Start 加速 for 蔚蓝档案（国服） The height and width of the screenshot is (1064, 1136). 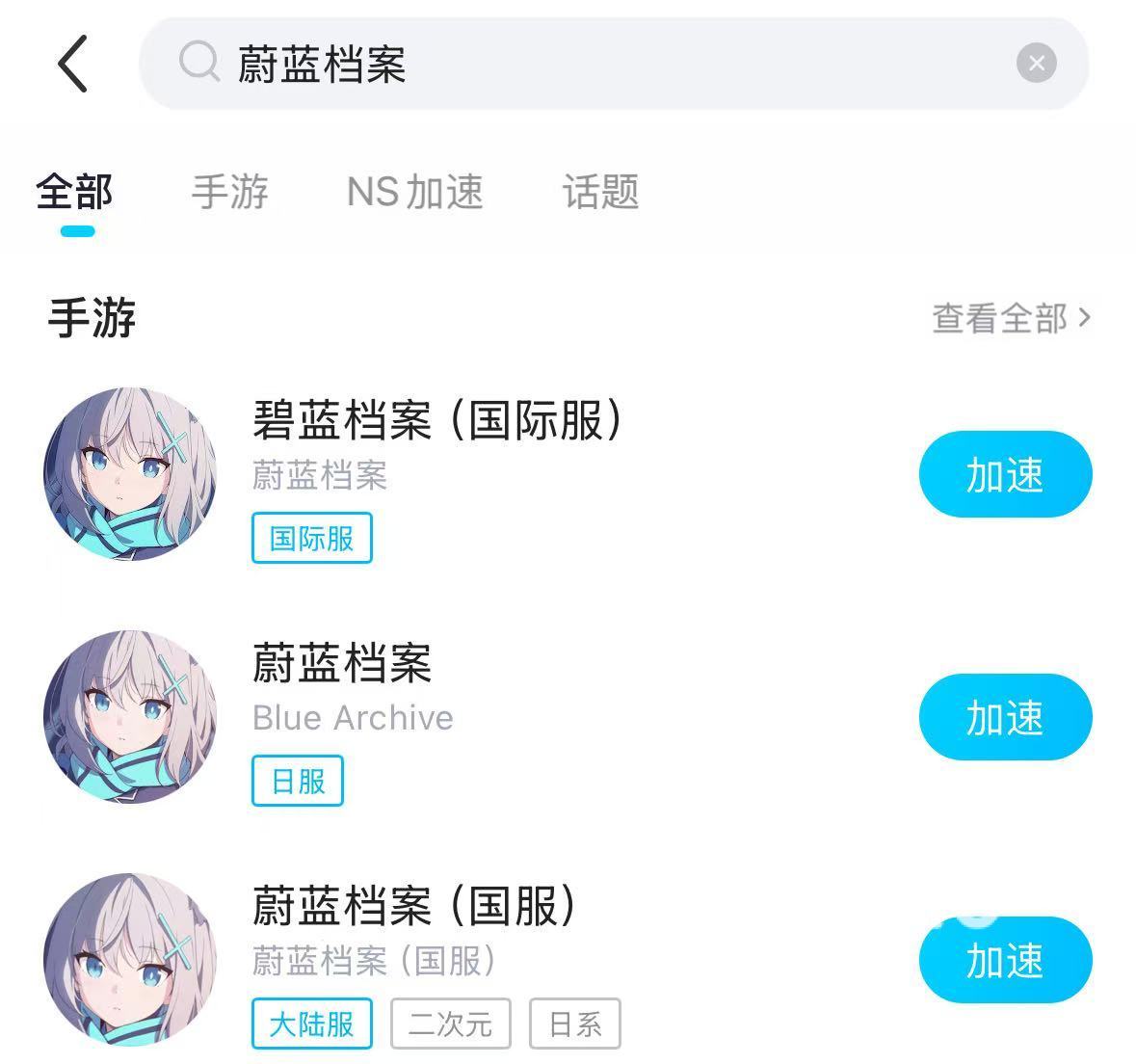pyautogui.click(x=1004, y=960)
